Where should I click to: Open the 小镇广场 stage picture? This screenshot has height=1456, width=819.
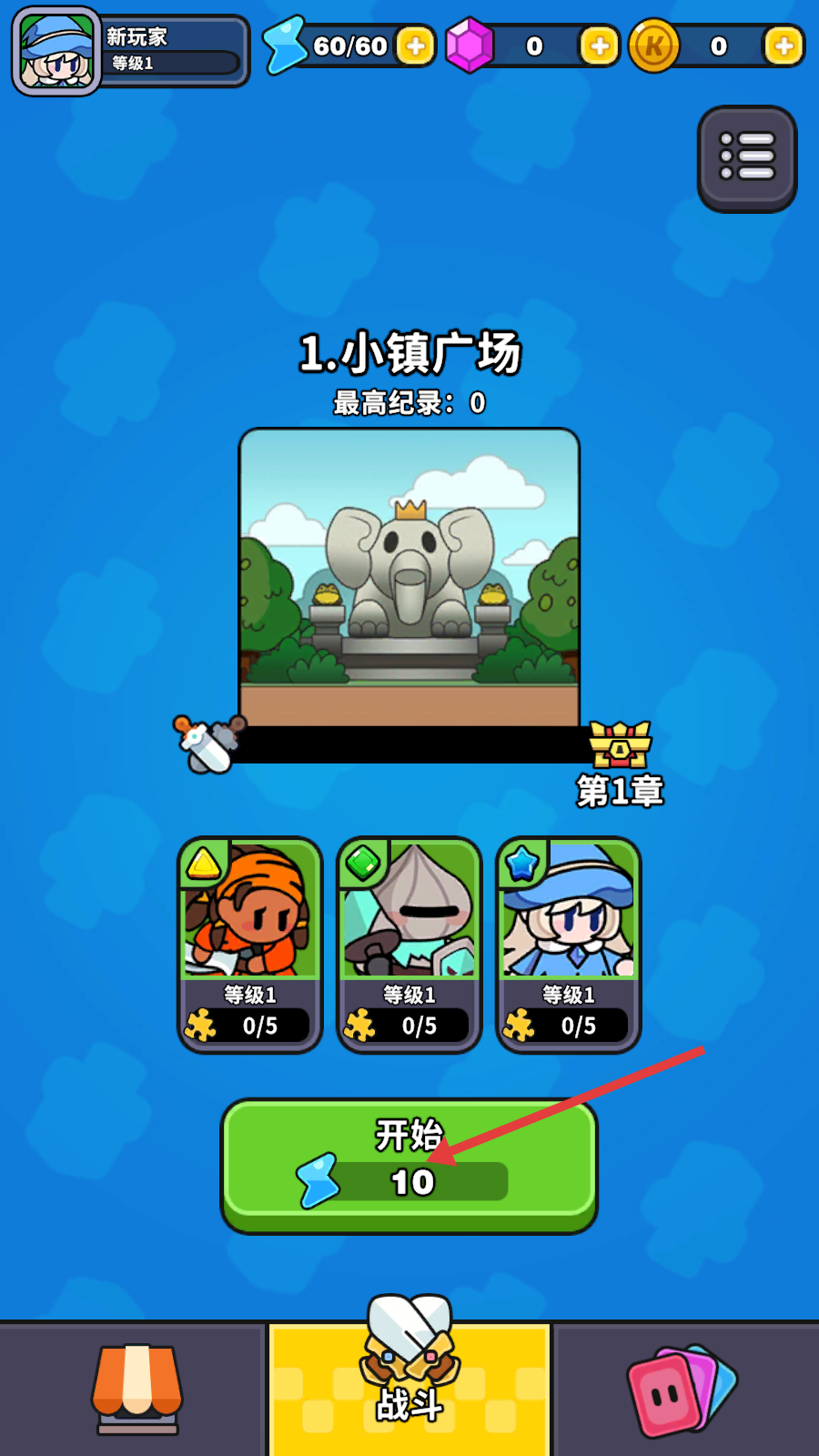(409, 576)
